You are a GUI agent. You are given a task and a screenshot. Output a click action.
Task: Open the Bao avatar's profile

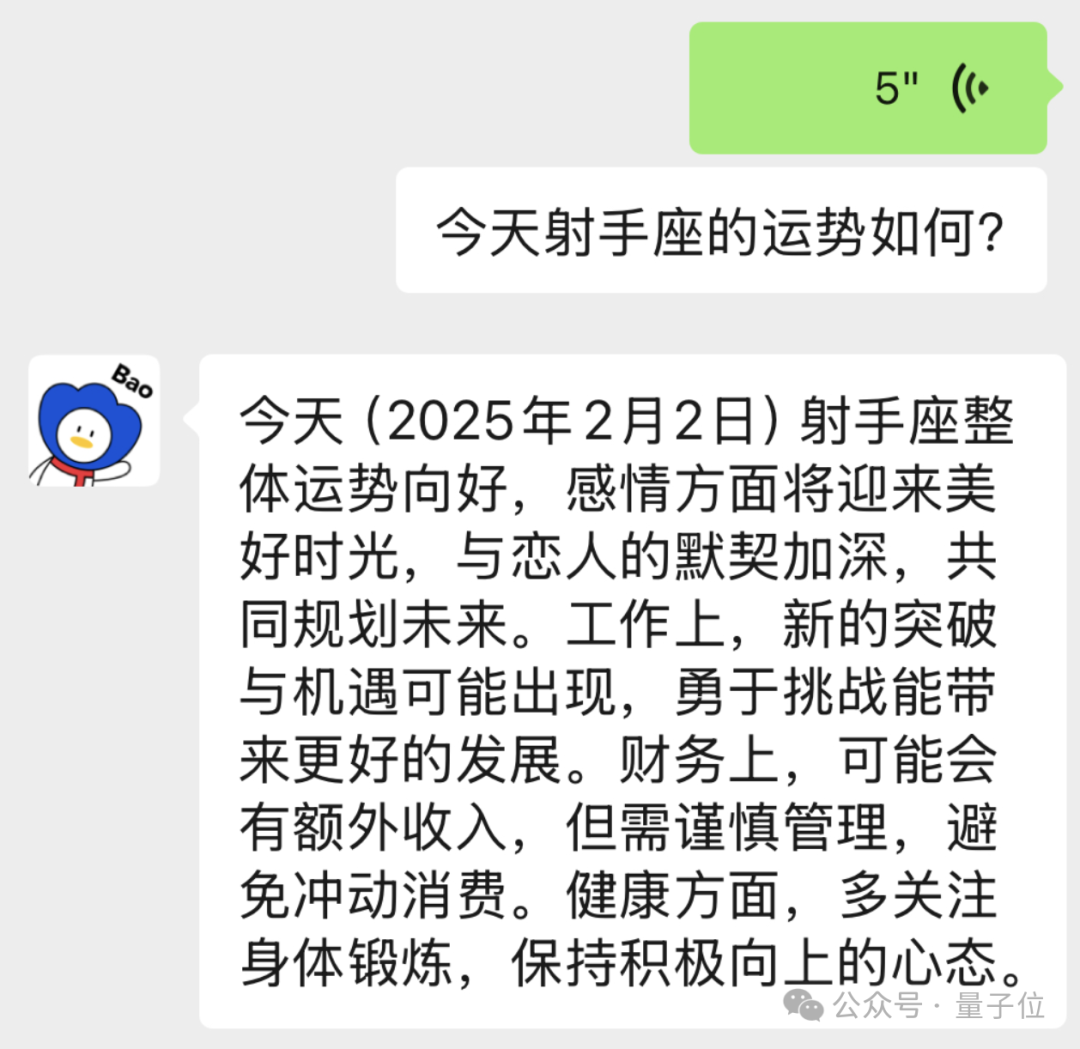[94, 421]
